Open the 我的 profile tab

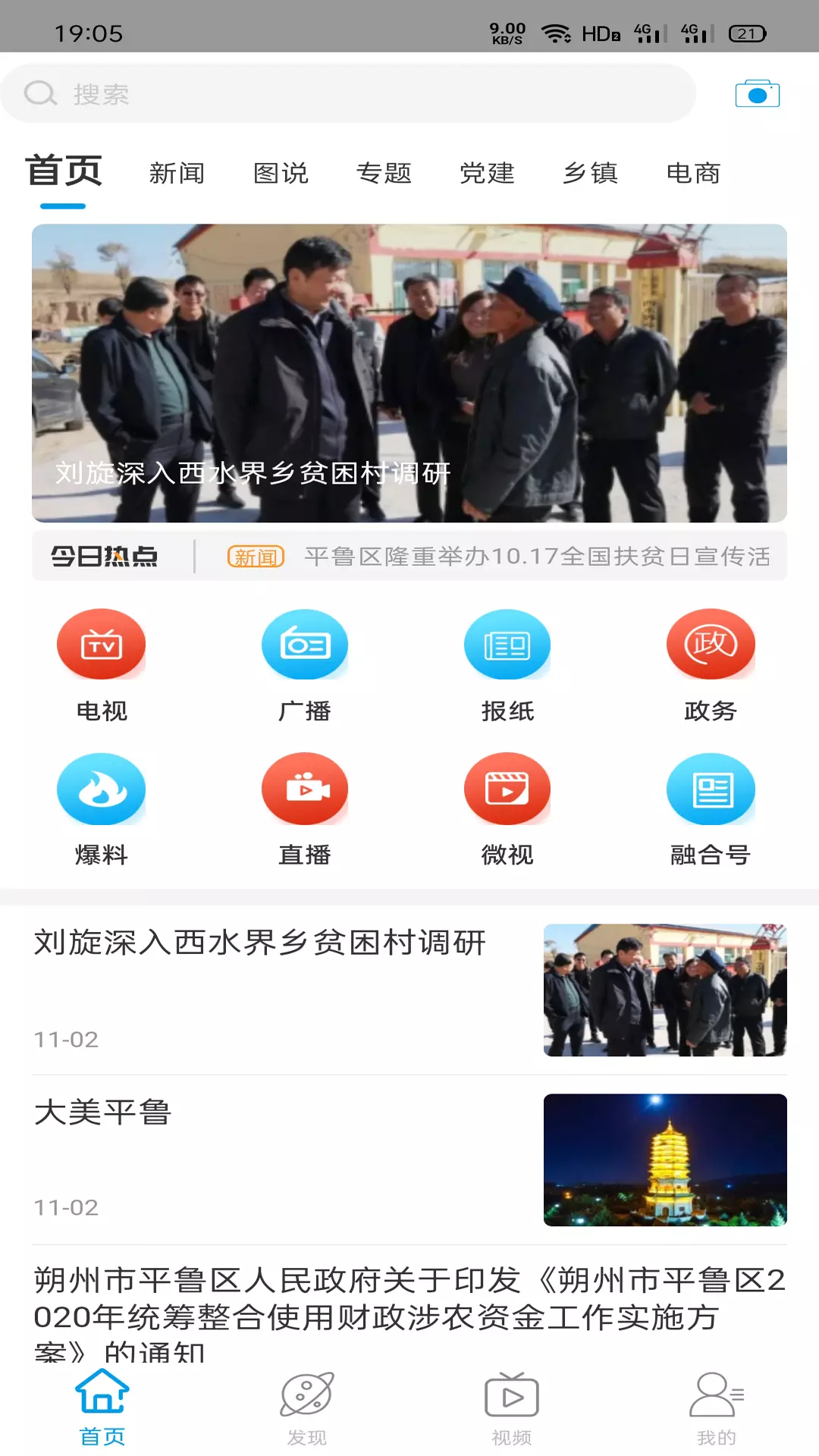coord(717,1409)
